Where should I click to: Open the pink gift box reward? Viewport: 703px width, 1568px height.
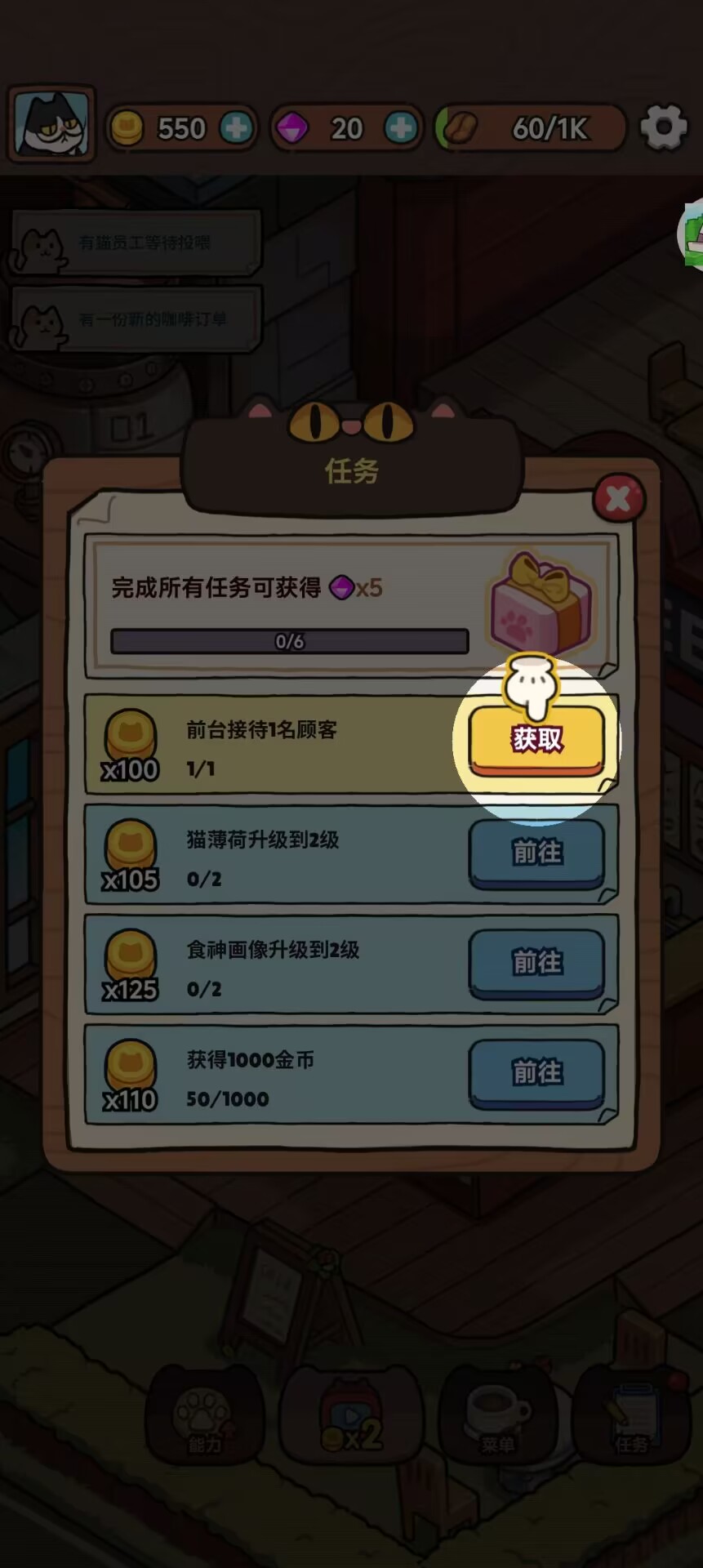coord(541,606)
